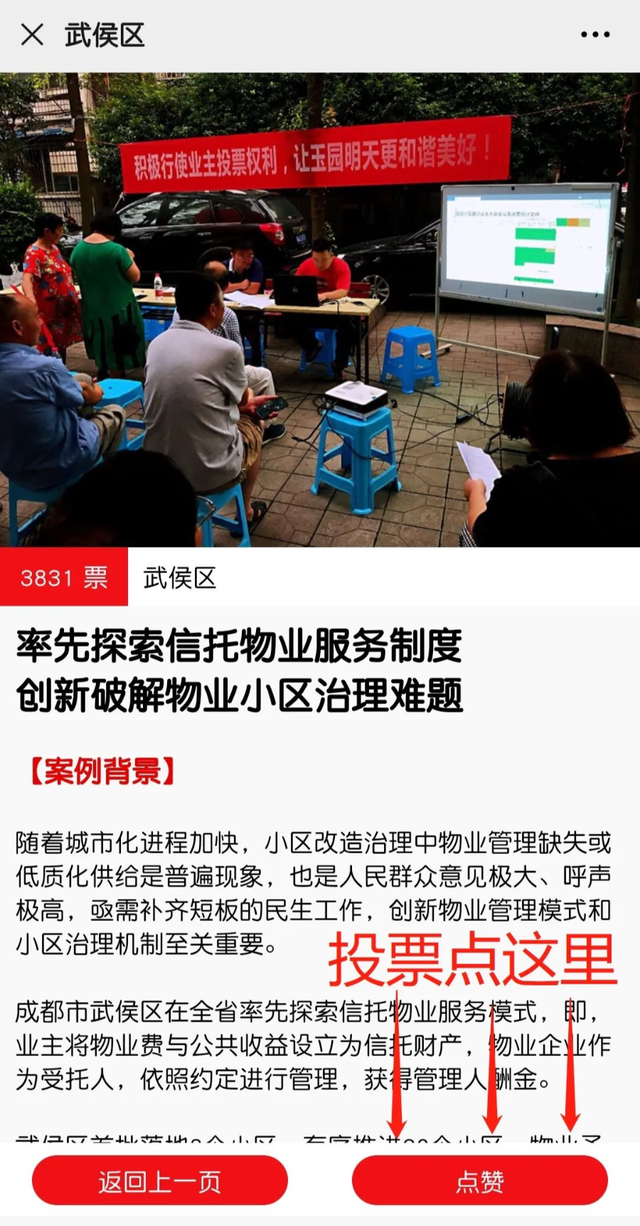Close the 武侯区 page

[32, 35]
